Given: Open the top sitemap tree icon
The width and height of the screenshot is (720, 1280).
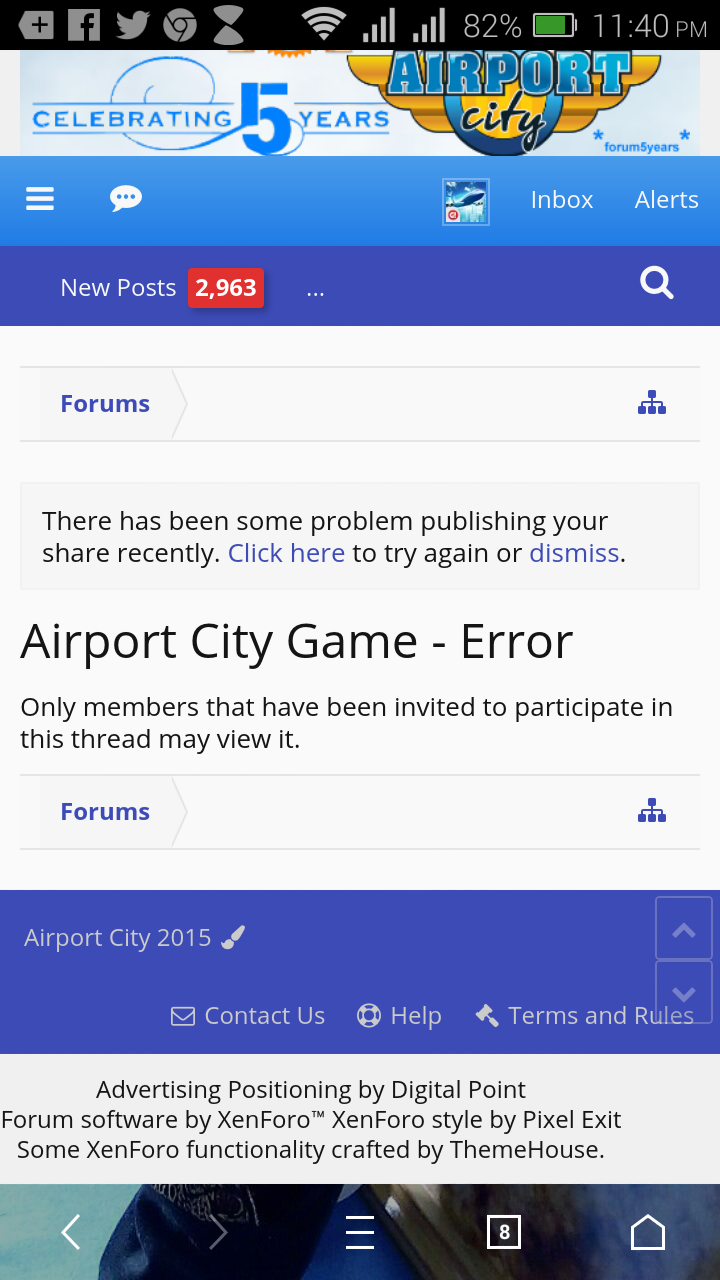Looking at the screenshot, I should [x=652, y=403].
